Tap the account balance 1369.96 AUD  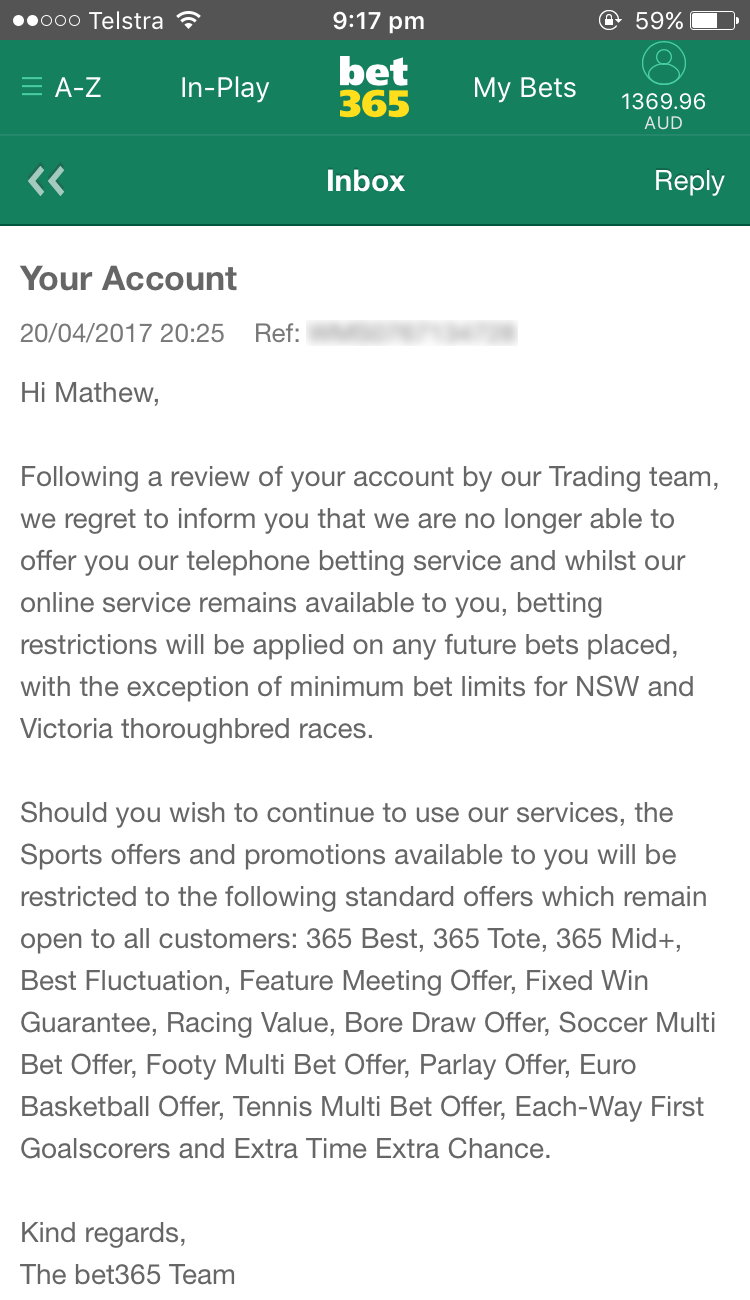click(x=663, y=109)
